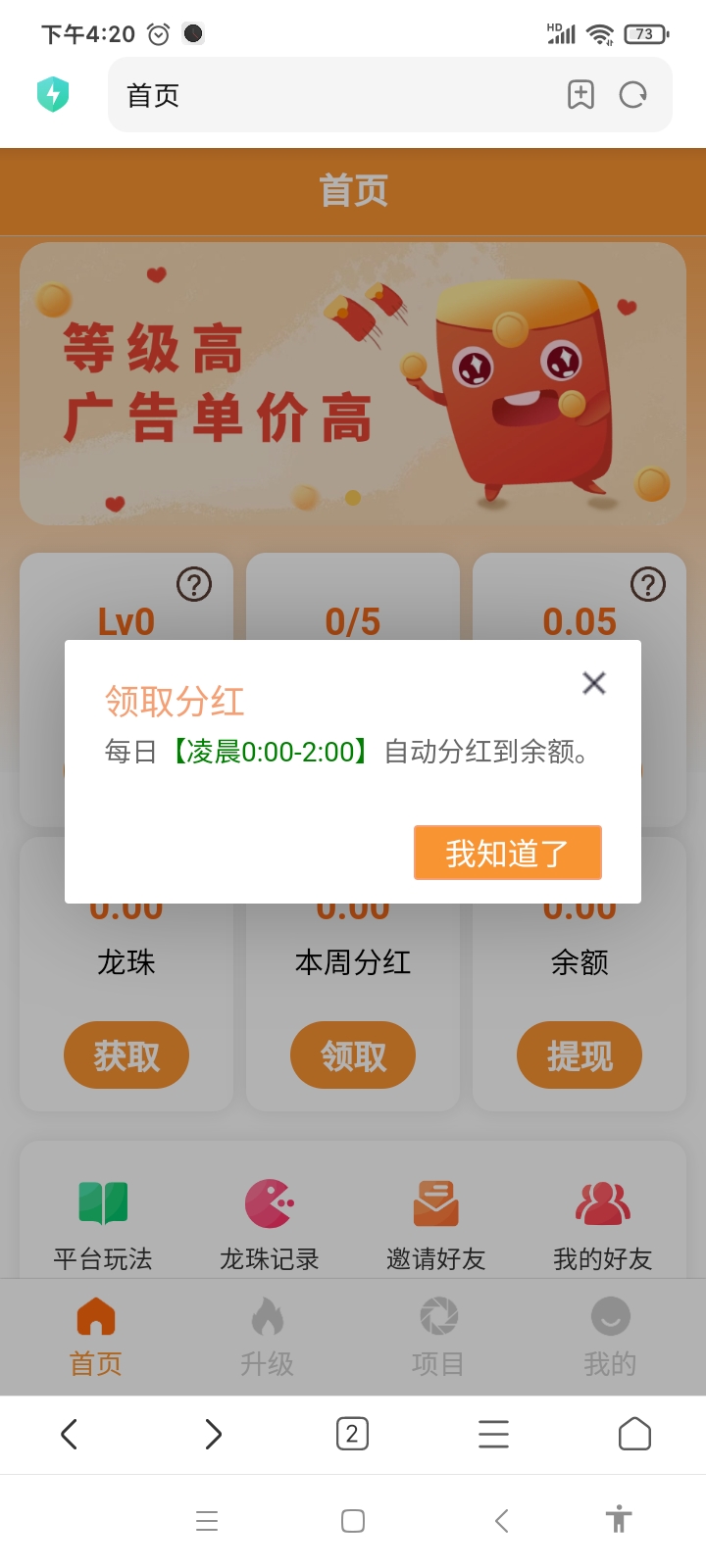This screenshot has width=706, height=1568.
Task: Go forward in the browser toolbar
Action: click(212, 1435)
